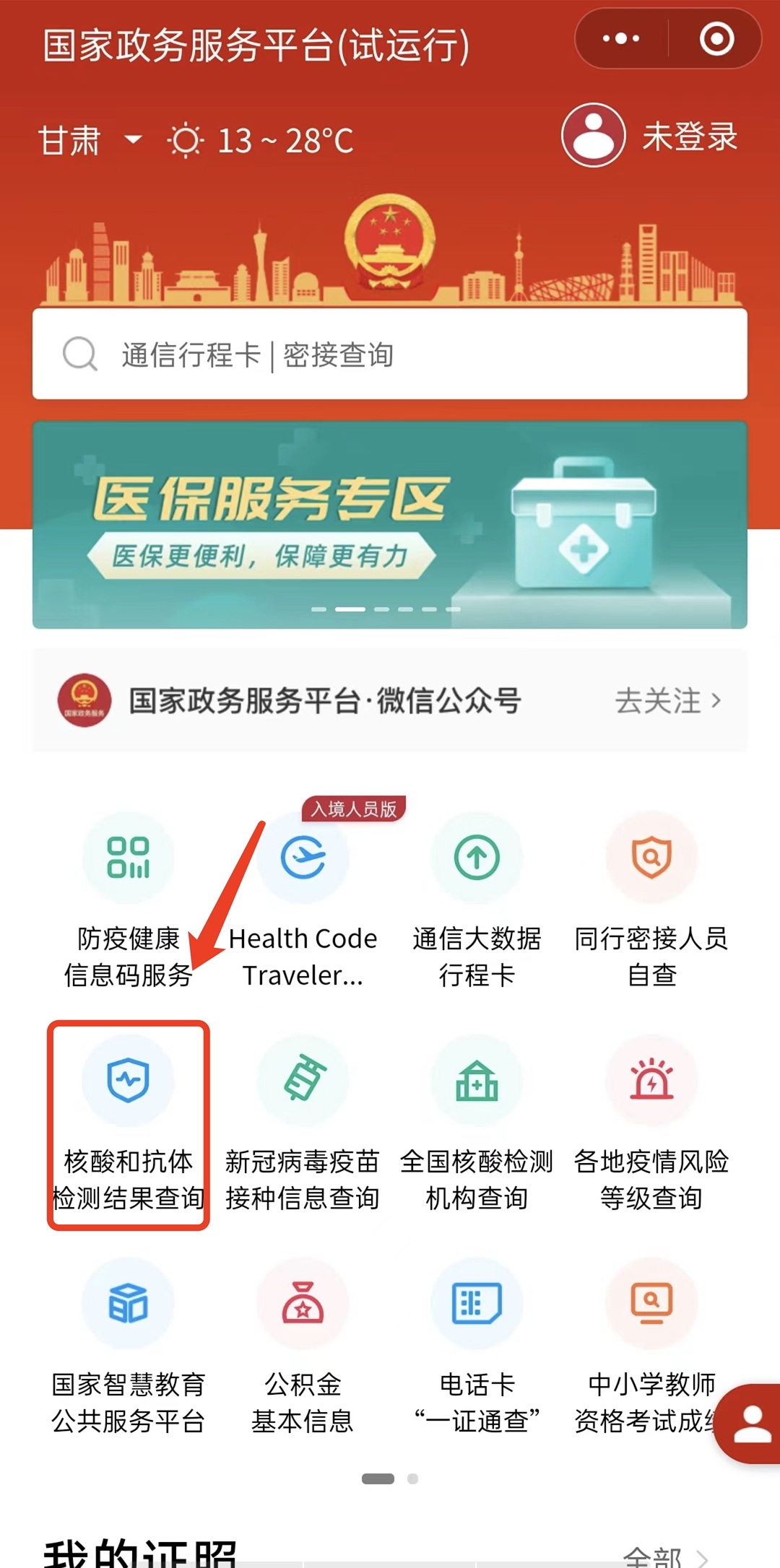The width and height of the screenshot is (780, 1568).
Task: Open 各地疫情风险等级查询
Action: [x=651, y=1124]
